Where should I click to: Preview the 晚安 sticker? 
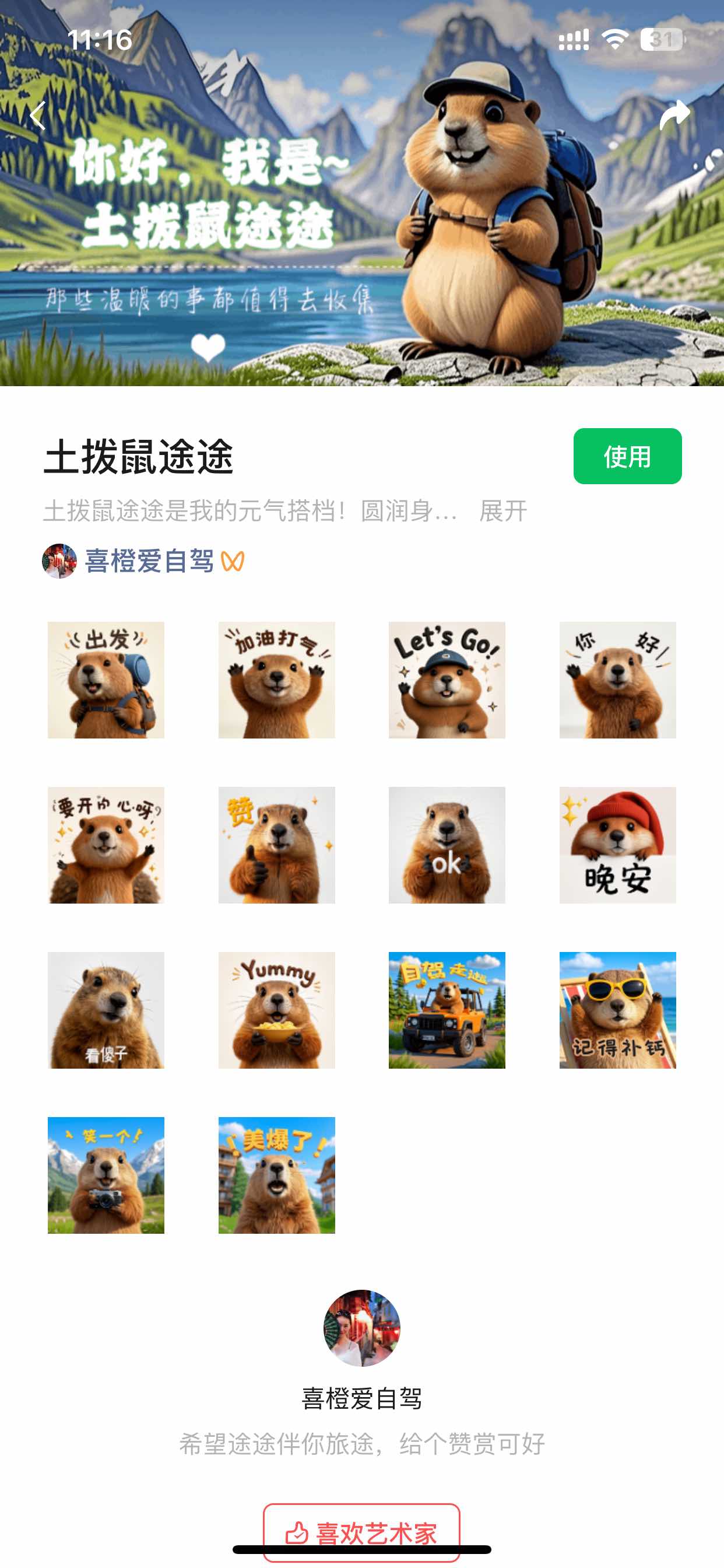(x=617, y=844)
